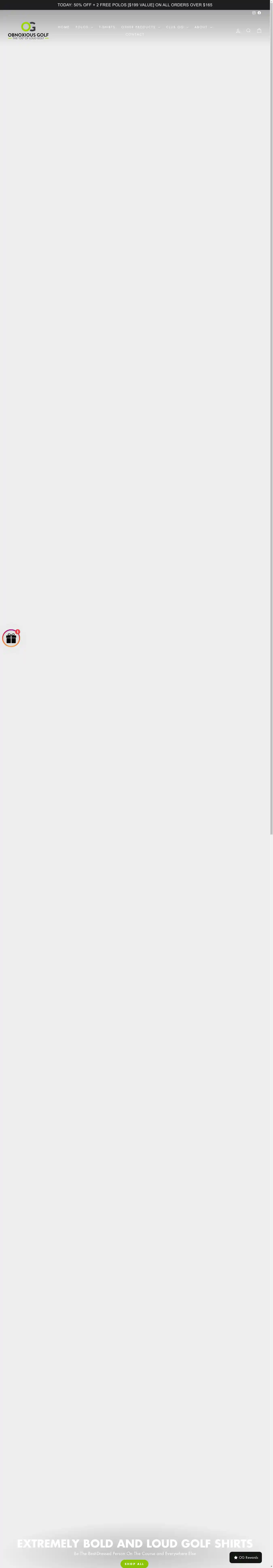This screenshot has height=1568, width=273.
Task: Expand the Club OG menu
Action: pos(177,27)
